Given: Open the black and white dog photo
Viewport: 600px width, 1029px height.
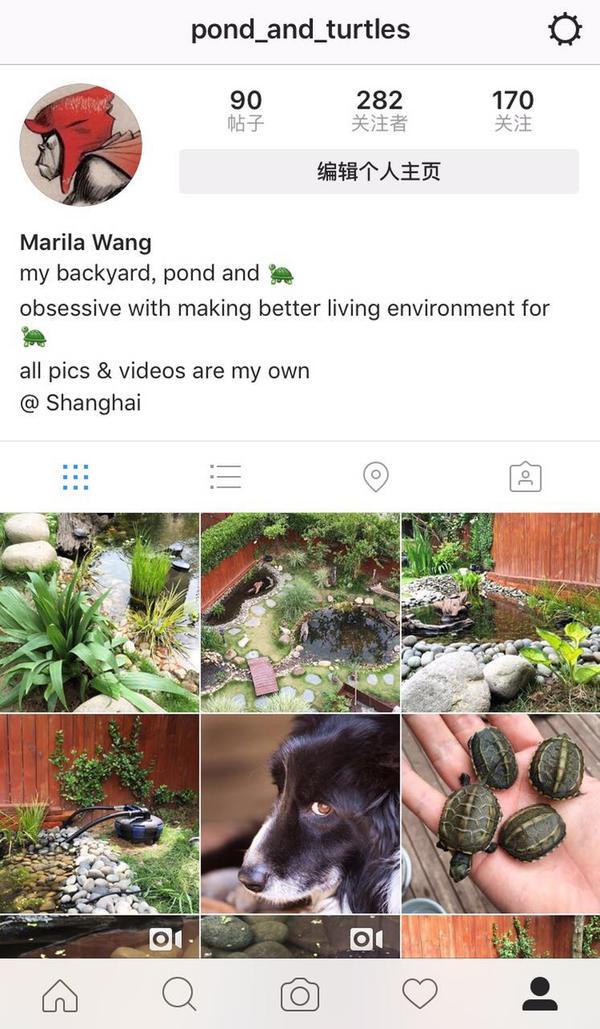Looking at the screenshot, I should tap(300, 813).
